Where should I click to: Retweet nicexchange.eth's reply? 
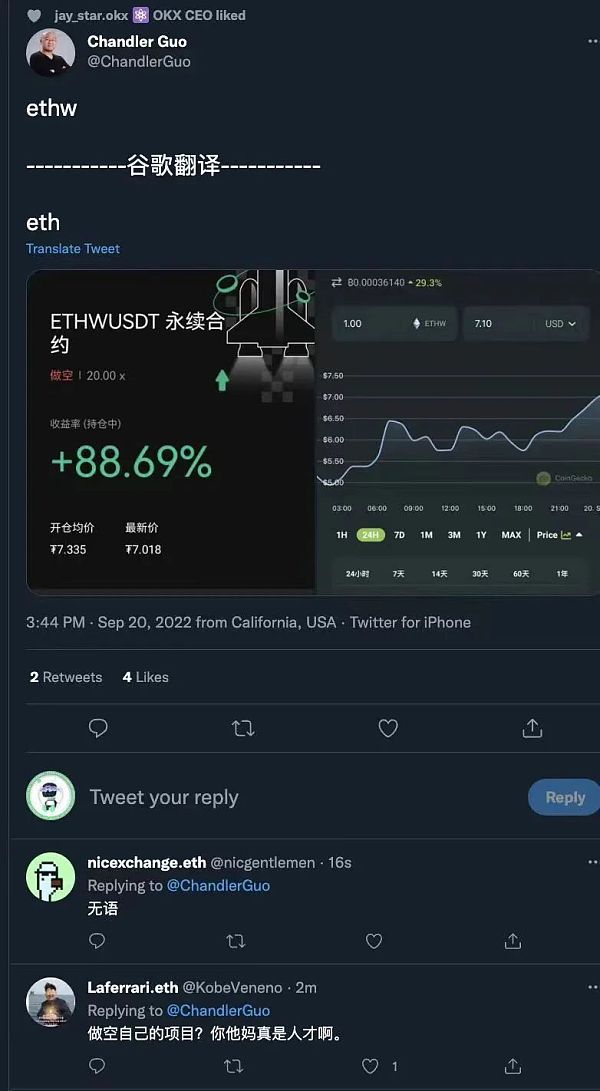coord(236,941)
